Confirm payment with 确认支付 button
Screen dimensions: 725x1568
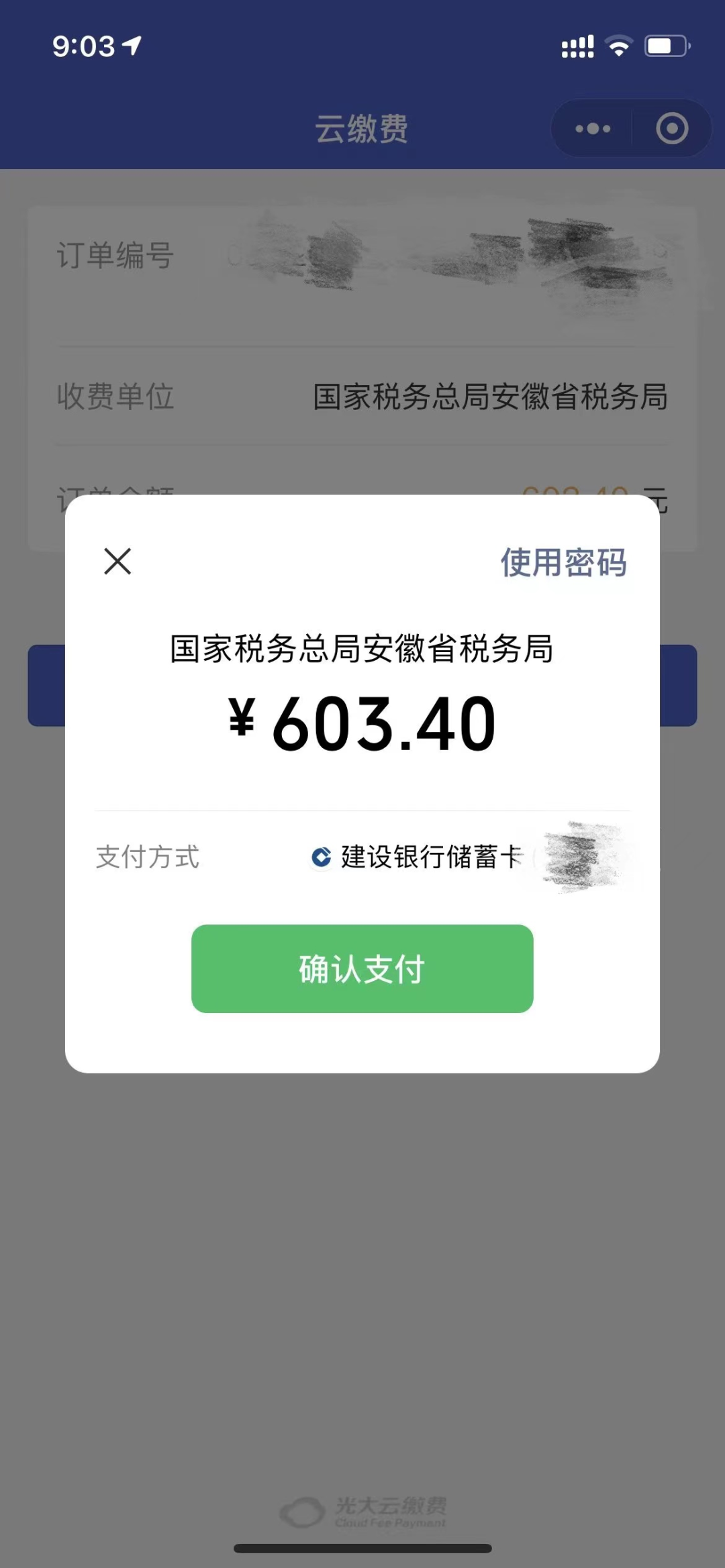point(362,968)
